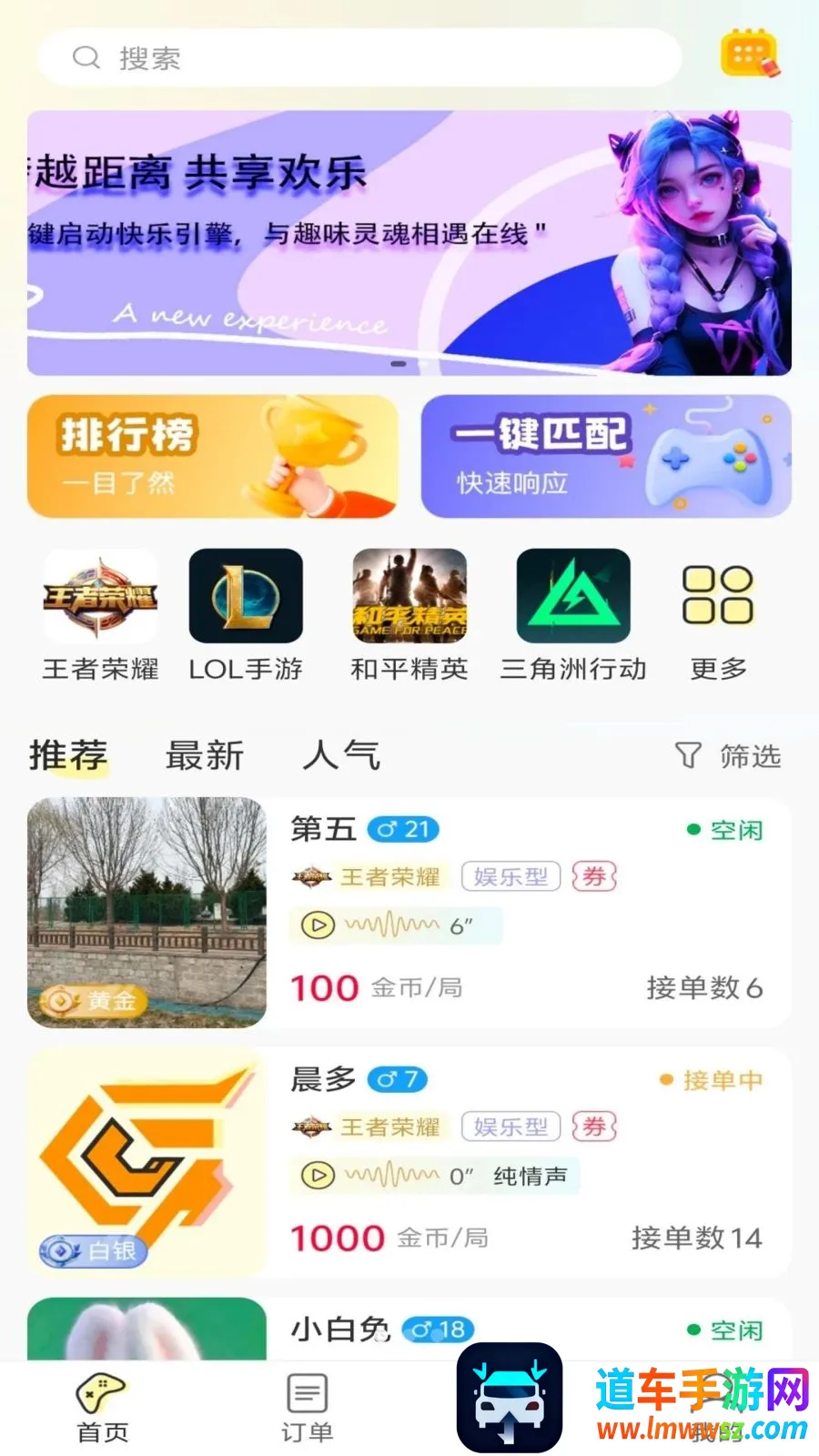This screenshot has width=819, height=1456.
Task: Play 晨多's 纯情声 voice clip
Action: pyautogui.click(x=435, y=1176)
